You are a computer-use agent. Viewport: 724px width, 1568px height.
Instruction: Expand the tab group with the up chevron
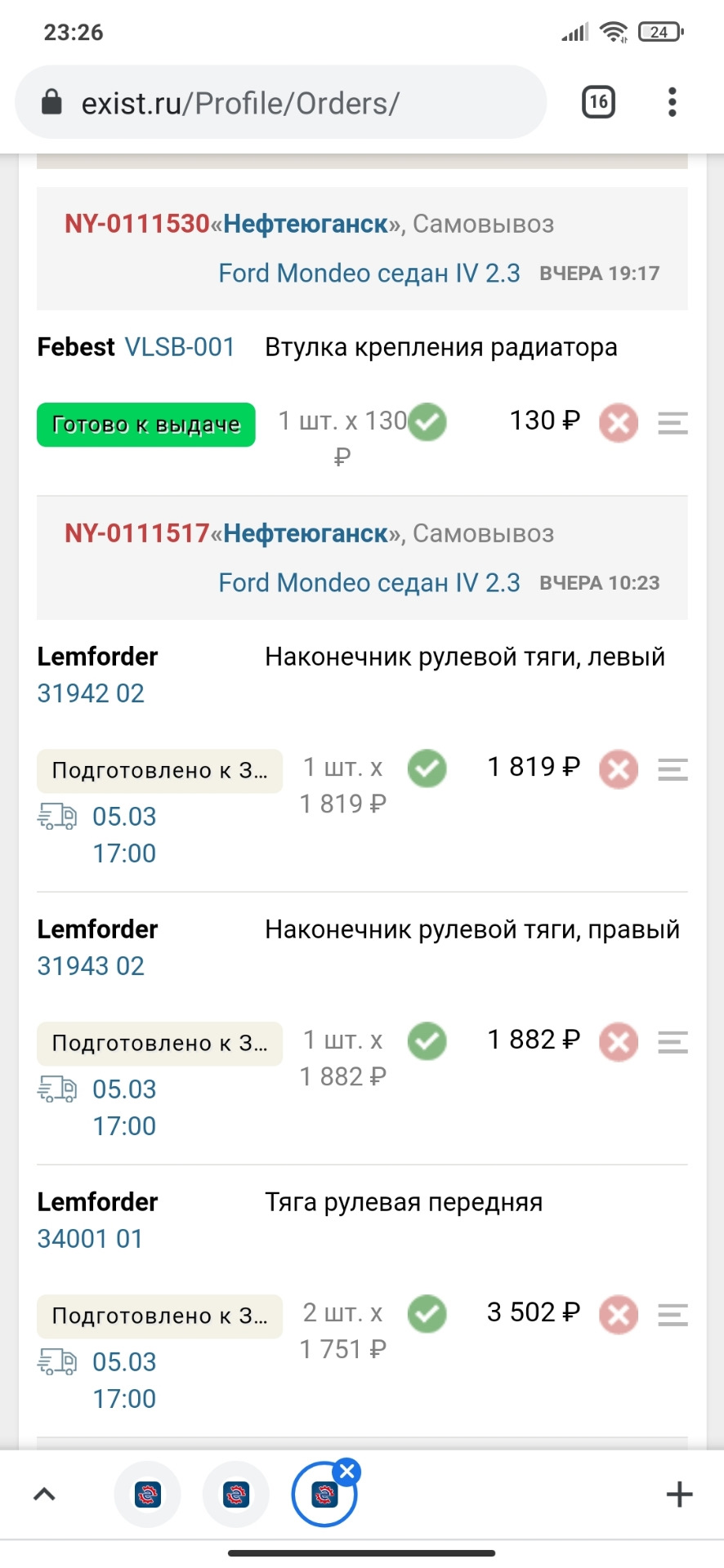pyautogui.click(x=44, y=1494)
